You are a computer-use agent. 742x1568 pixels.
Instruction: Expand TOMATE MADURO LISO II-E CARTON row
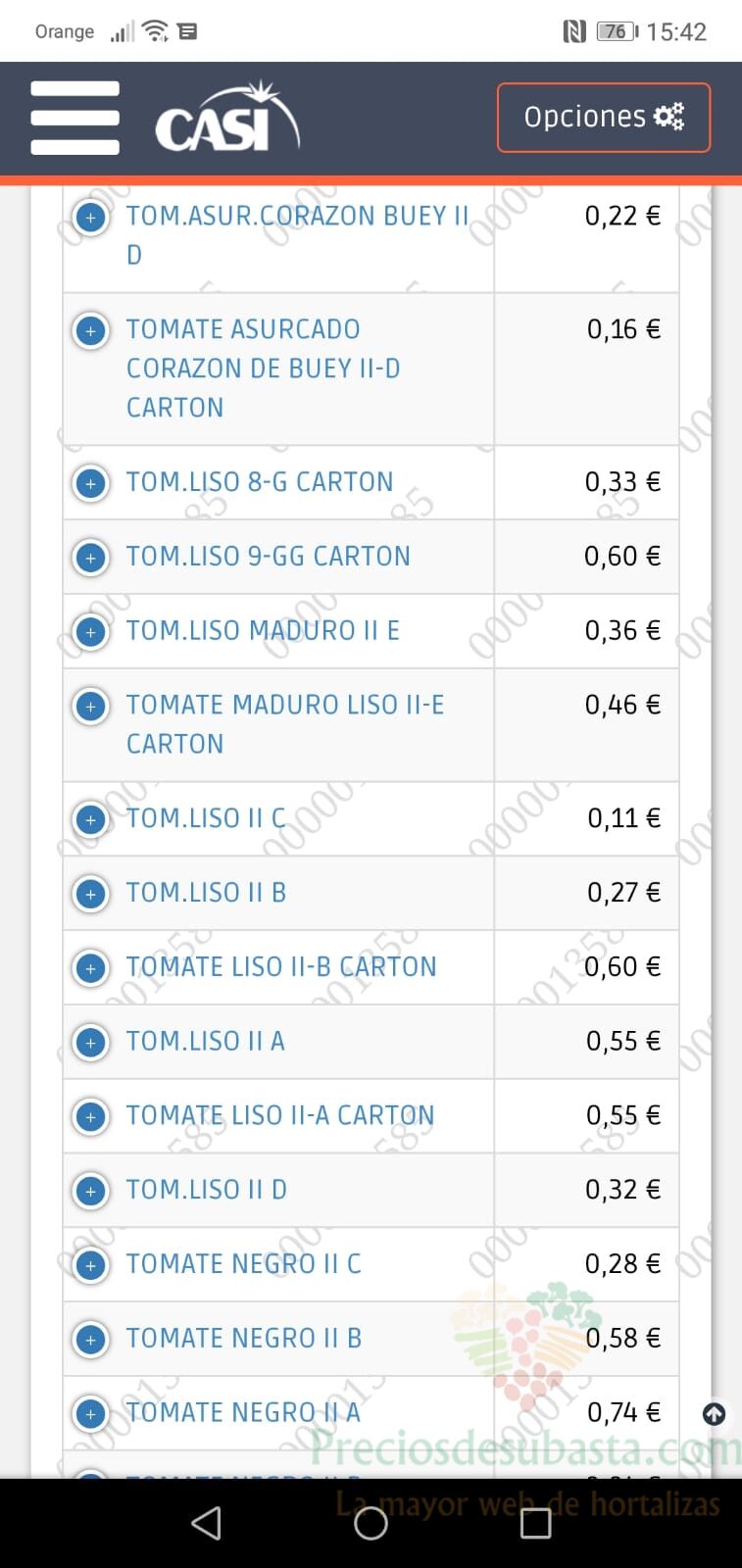[91, 706]
